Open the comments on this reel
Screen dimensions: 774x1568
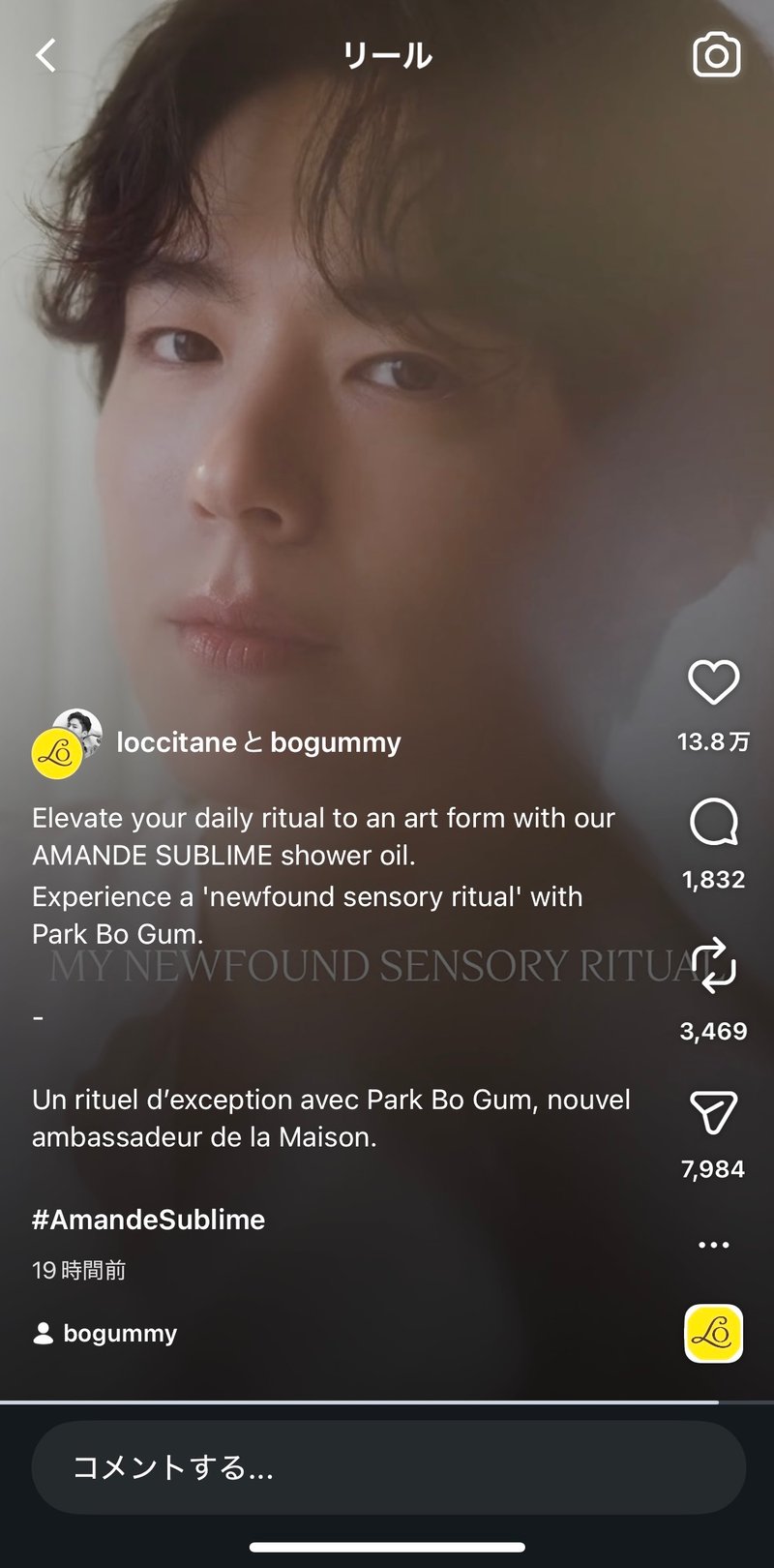(713, 823)
